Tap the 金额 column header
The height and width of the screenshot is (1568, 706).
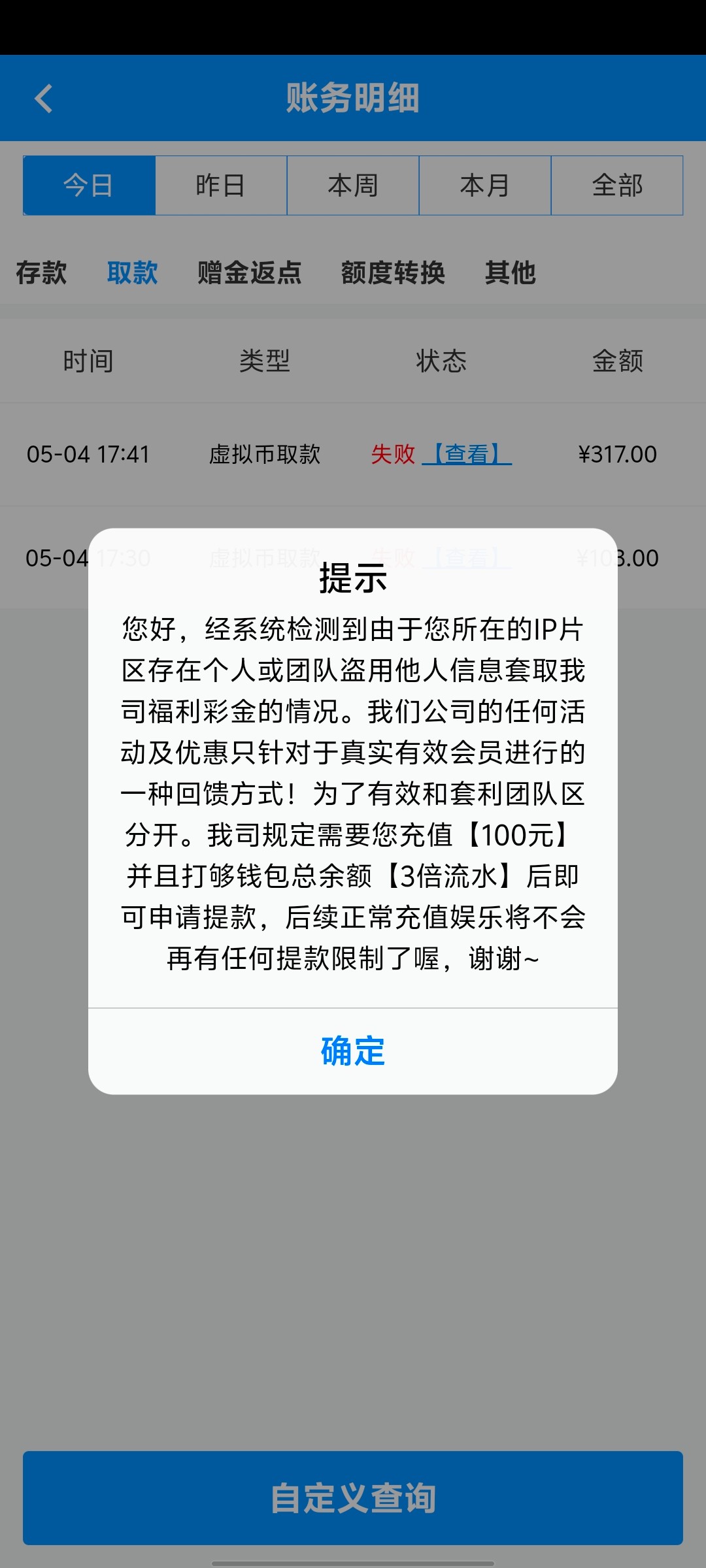coord(618,361)
